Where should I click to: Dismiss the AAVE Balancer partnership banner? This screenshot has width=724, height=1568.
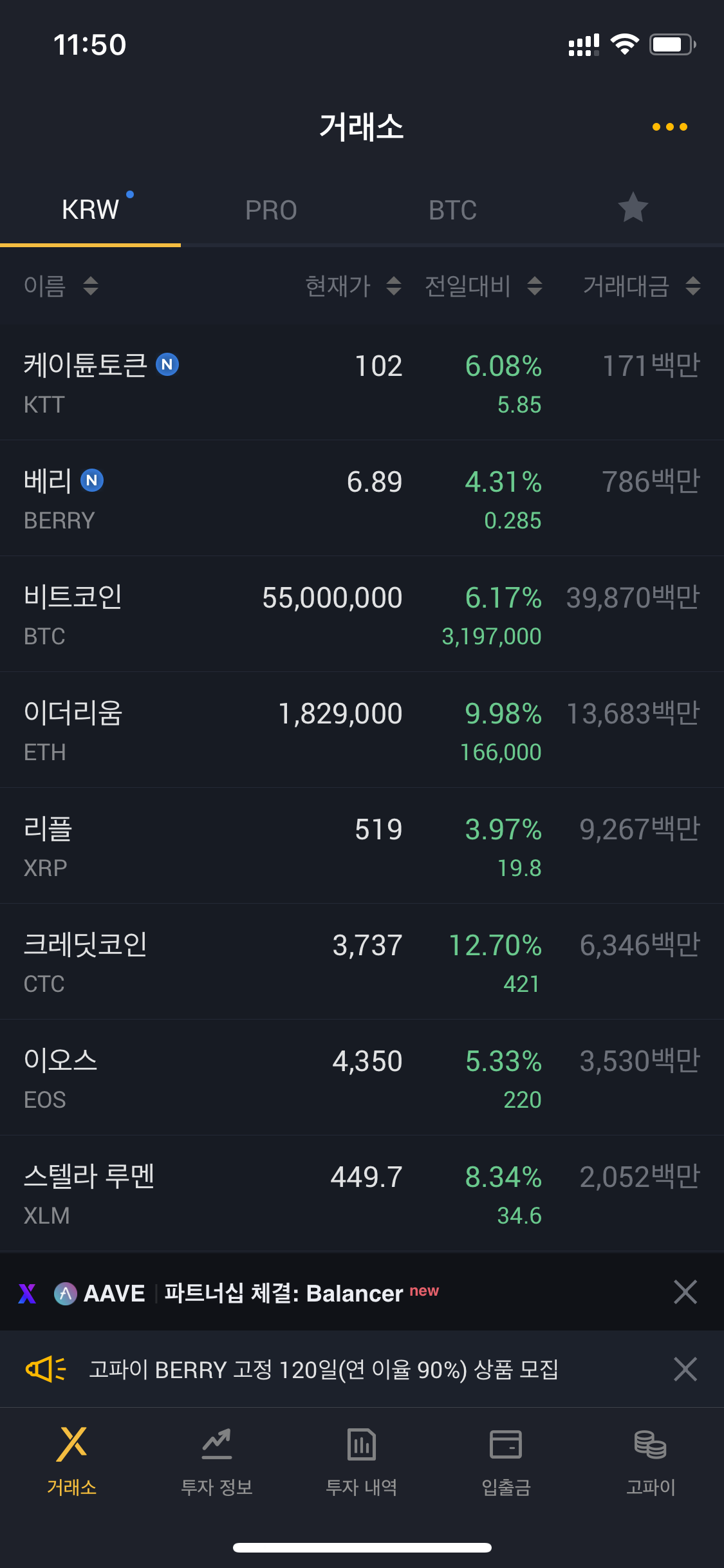(x=685, y=1292)
